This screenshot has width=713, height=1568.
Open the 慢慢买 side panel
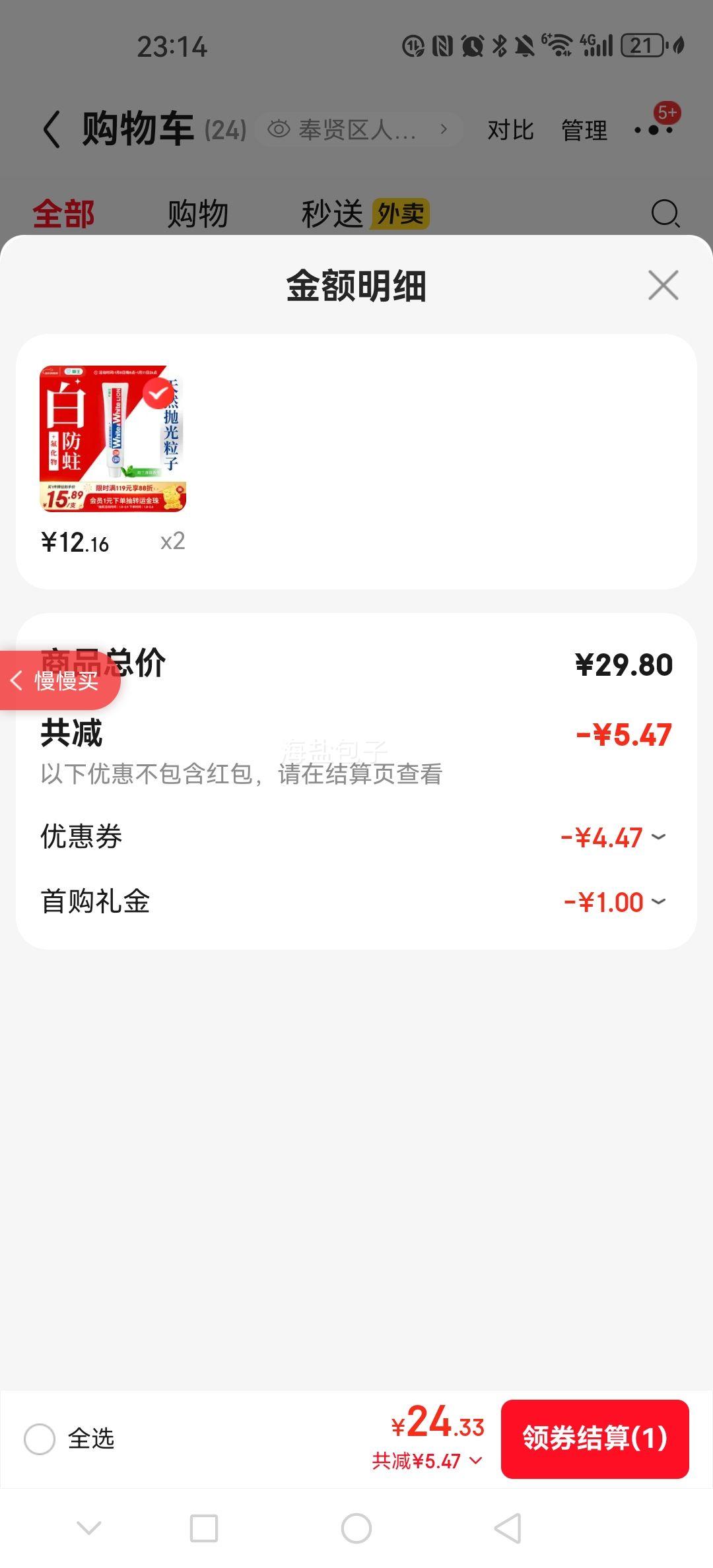pos(59,681)
